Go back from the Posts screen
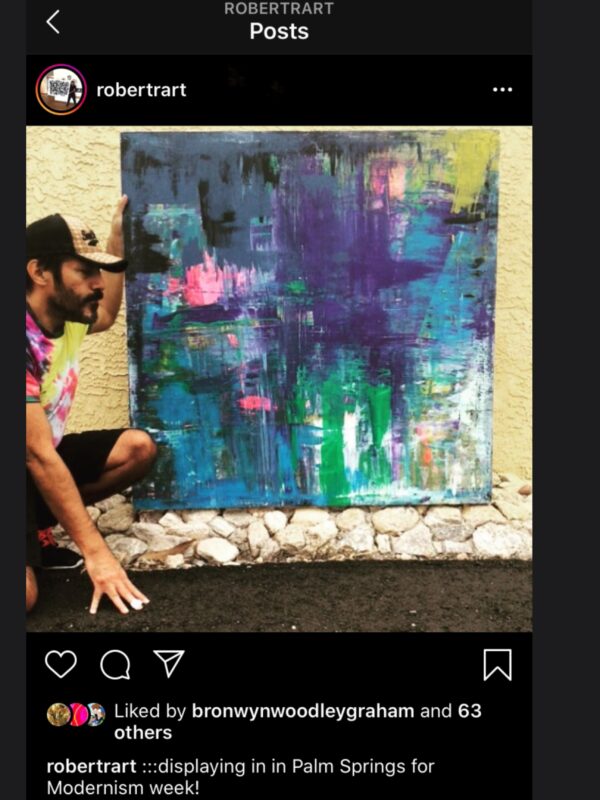Viewport: 600px width, 800px height. coord(53,22)
